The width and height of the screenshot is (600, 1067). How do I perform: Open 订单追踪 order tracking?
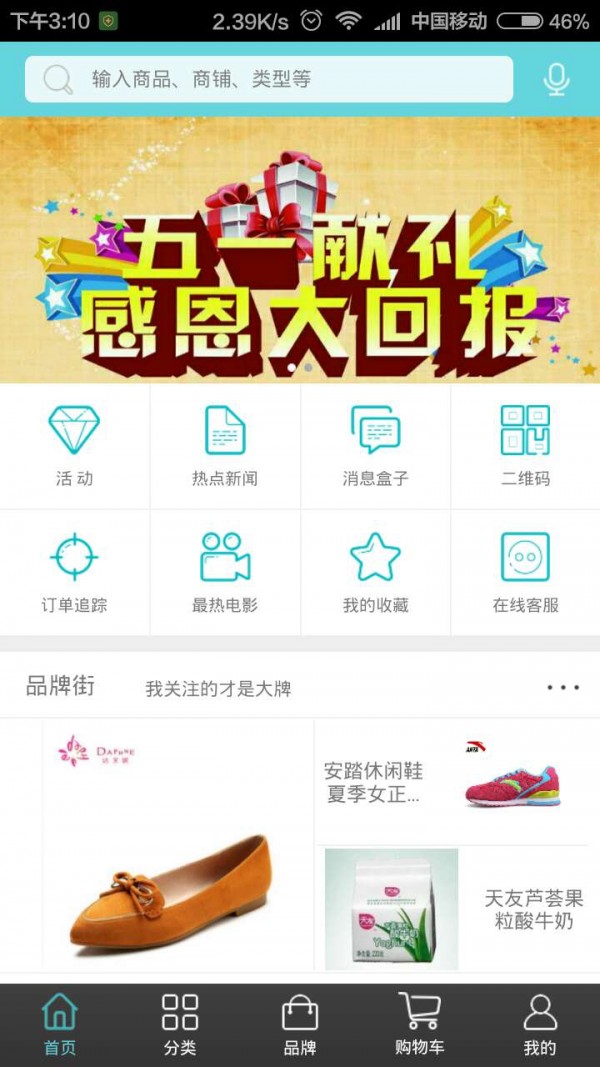(x=75, y=572)
